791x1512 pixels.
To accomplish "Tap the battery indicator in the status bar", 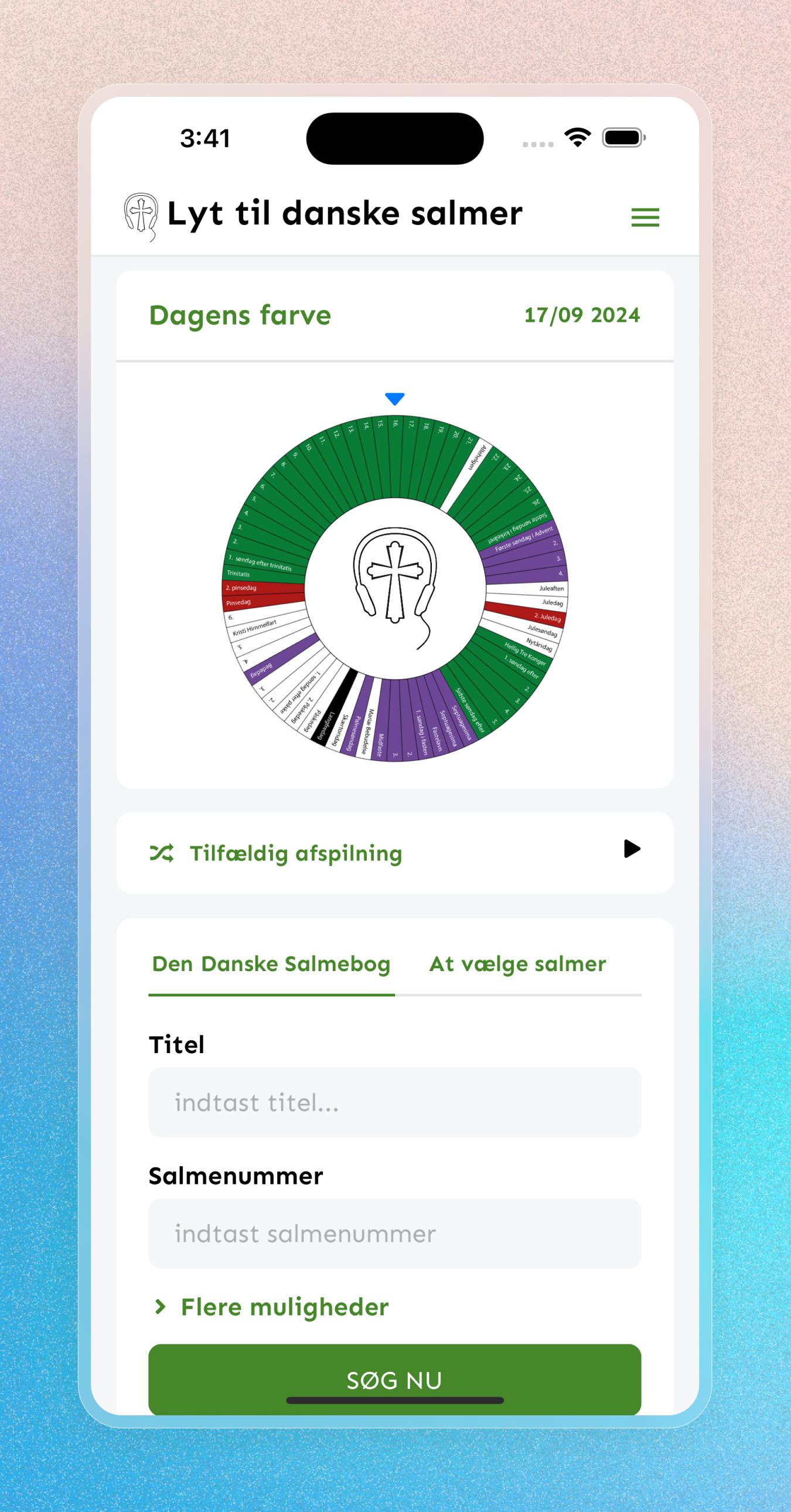I will pos(623,137).
